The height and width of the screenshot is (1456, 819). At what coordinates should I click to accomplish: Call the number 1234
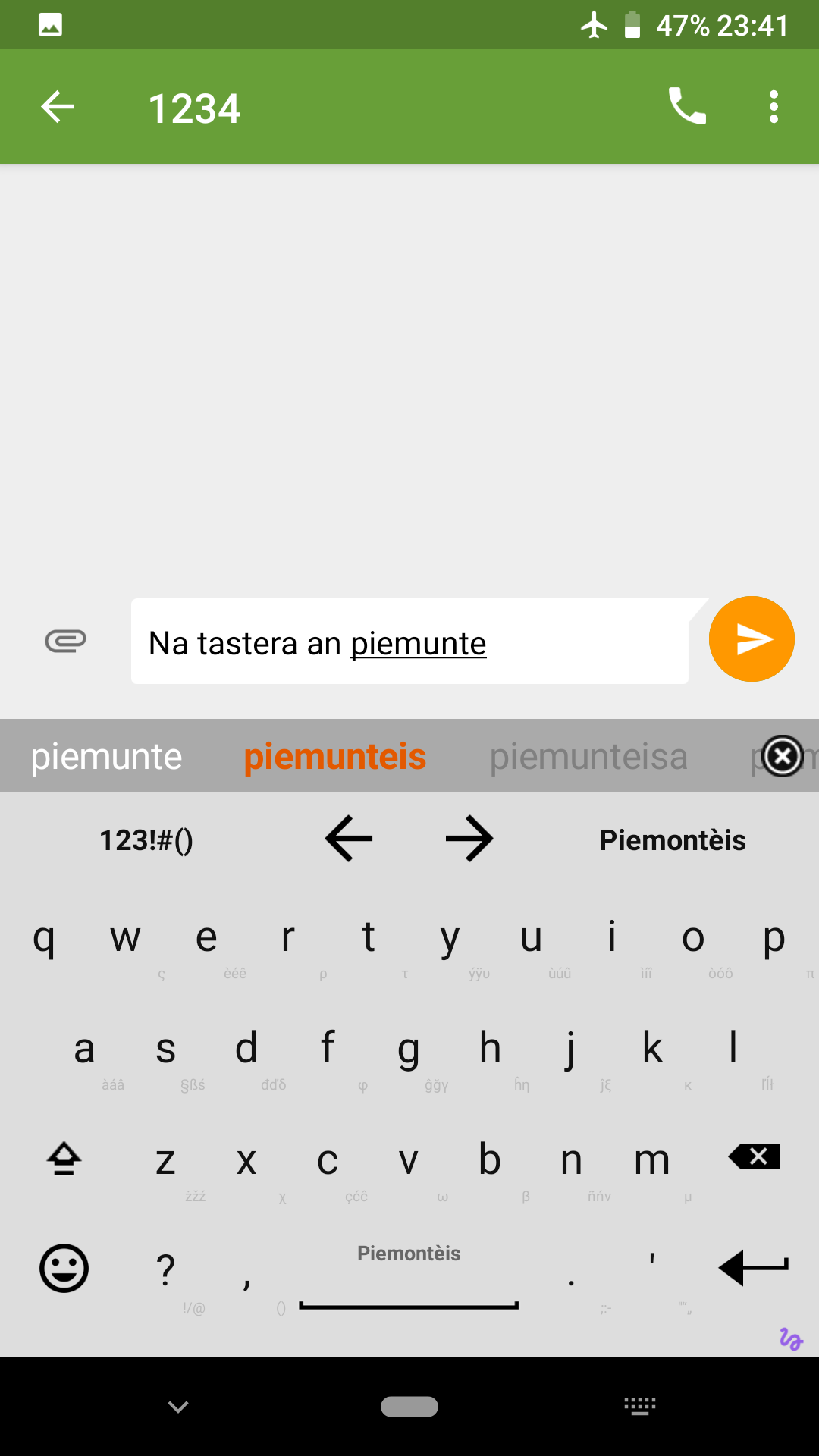point(687,106)
